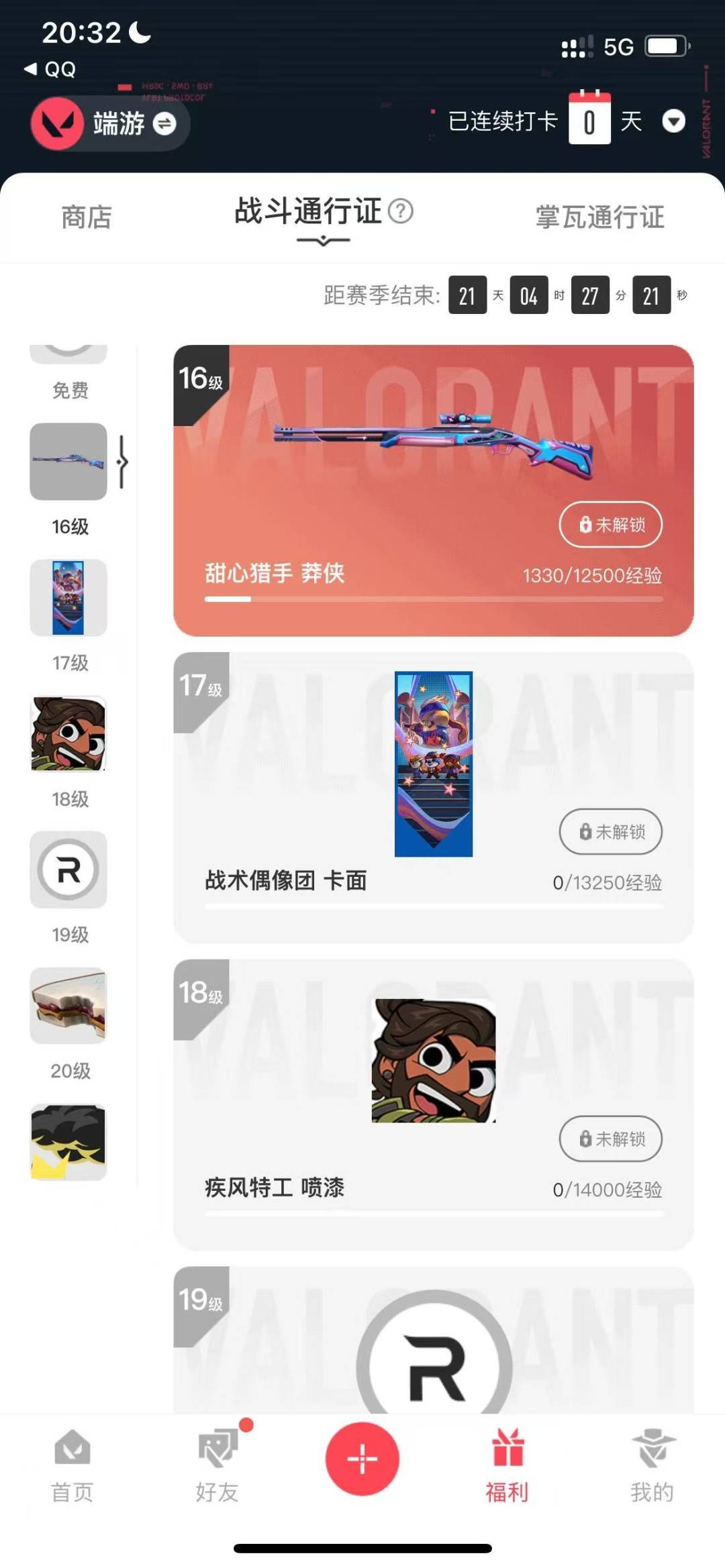Tap 未解锁 on 甜心猎手 莽侠 card

coord(610,524)
